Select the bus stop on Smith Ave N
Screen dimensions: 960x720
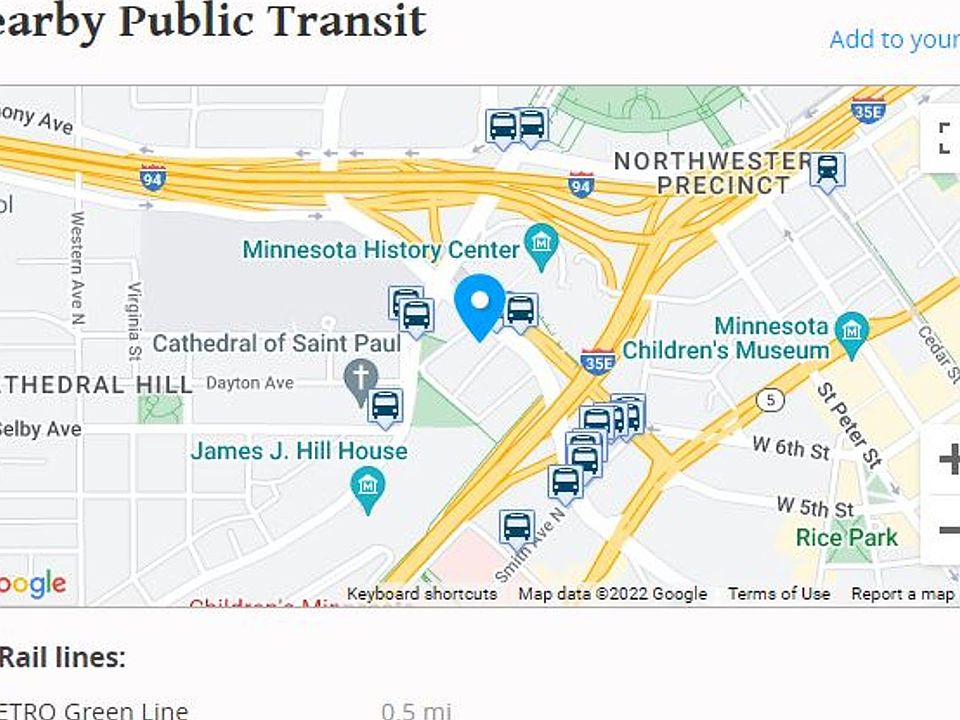point(516,526)
